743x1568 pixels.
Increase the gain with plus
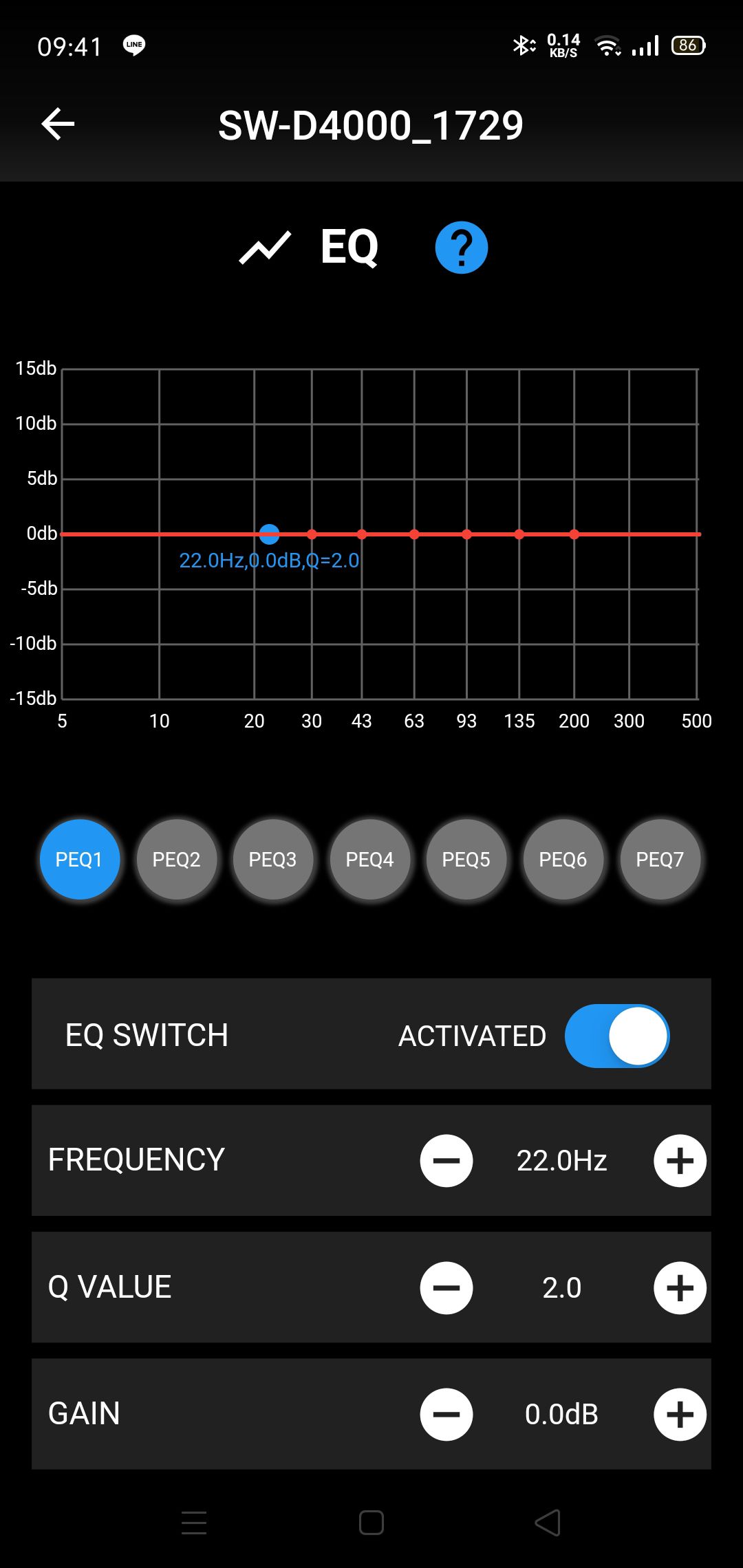coord(680,1415)
